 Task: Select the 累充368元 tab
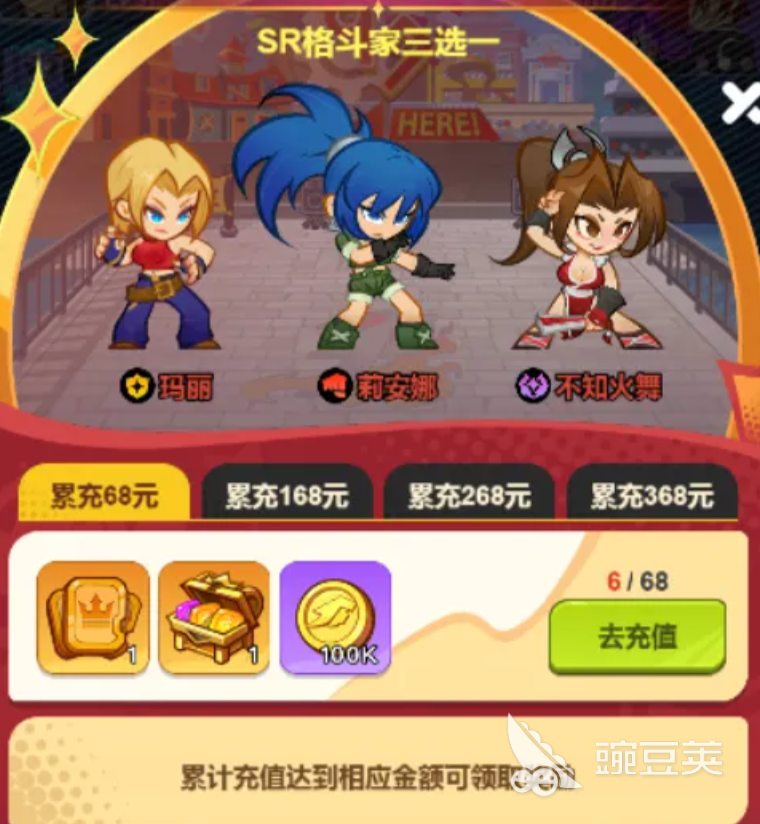click(651, 494)
